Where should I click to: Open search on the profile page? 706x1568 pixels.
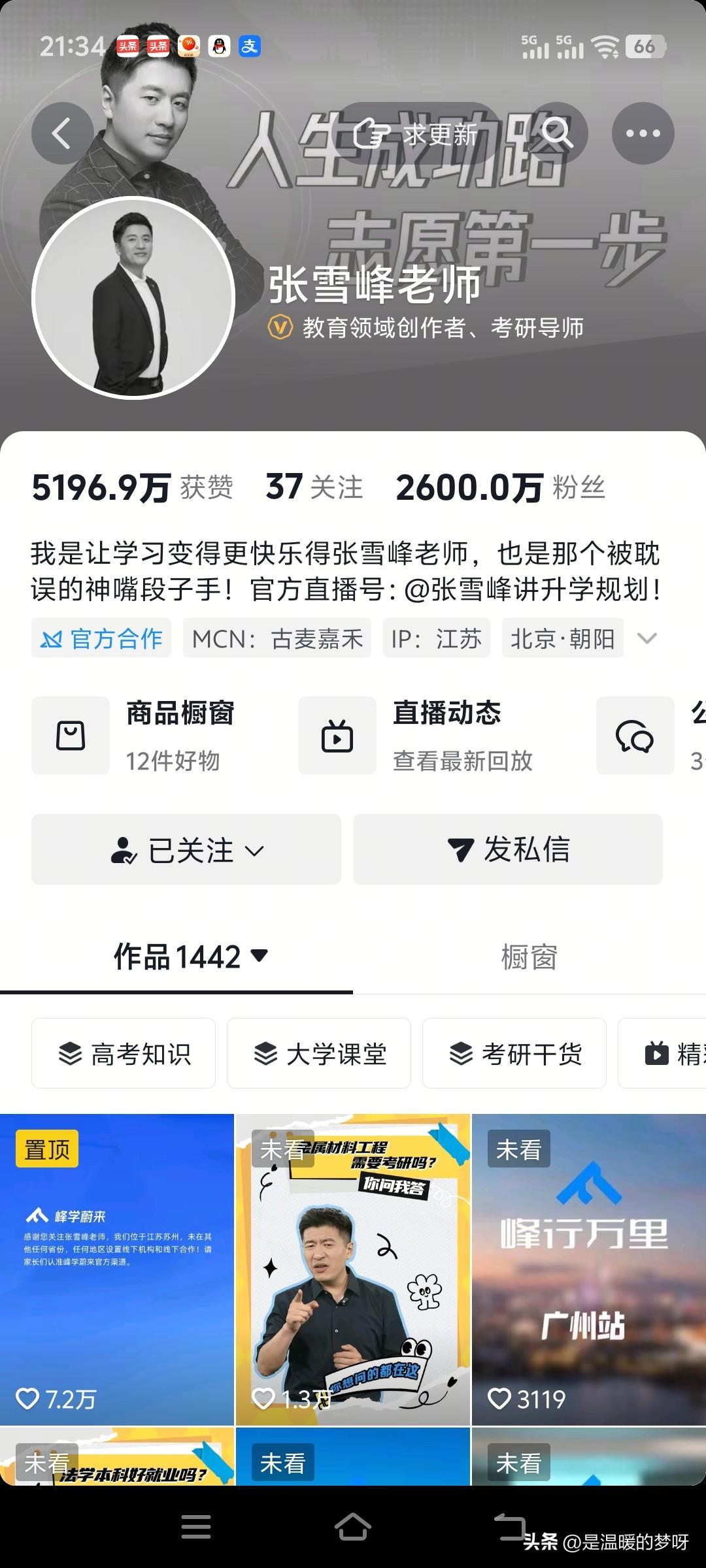pos(559,132)
